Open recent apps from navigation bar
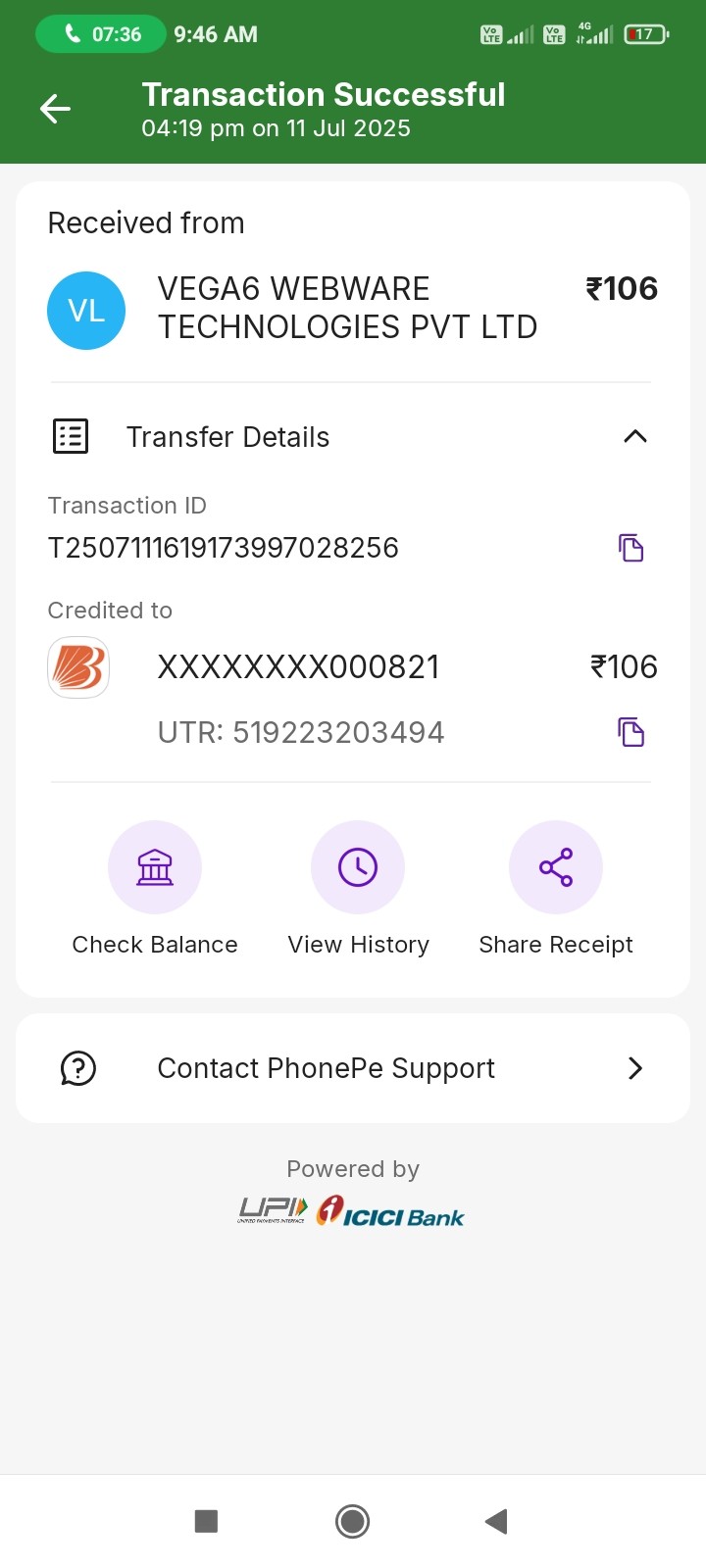Image resolution: width=706 pixels, height=1568 pixels. pos(206,1521)
